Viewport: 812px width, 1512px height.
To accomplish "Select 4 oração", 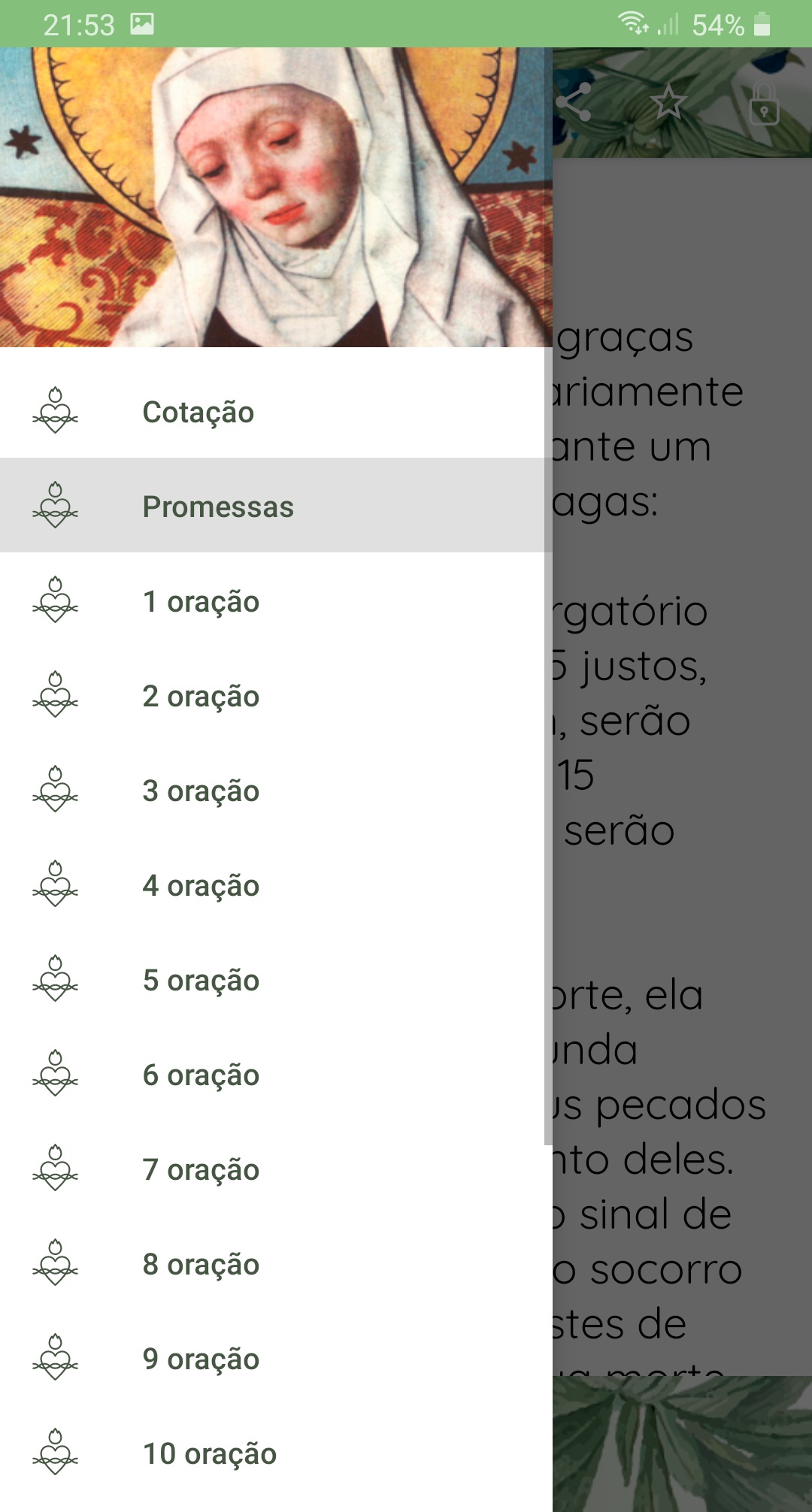I will click(x=276, y=885).
